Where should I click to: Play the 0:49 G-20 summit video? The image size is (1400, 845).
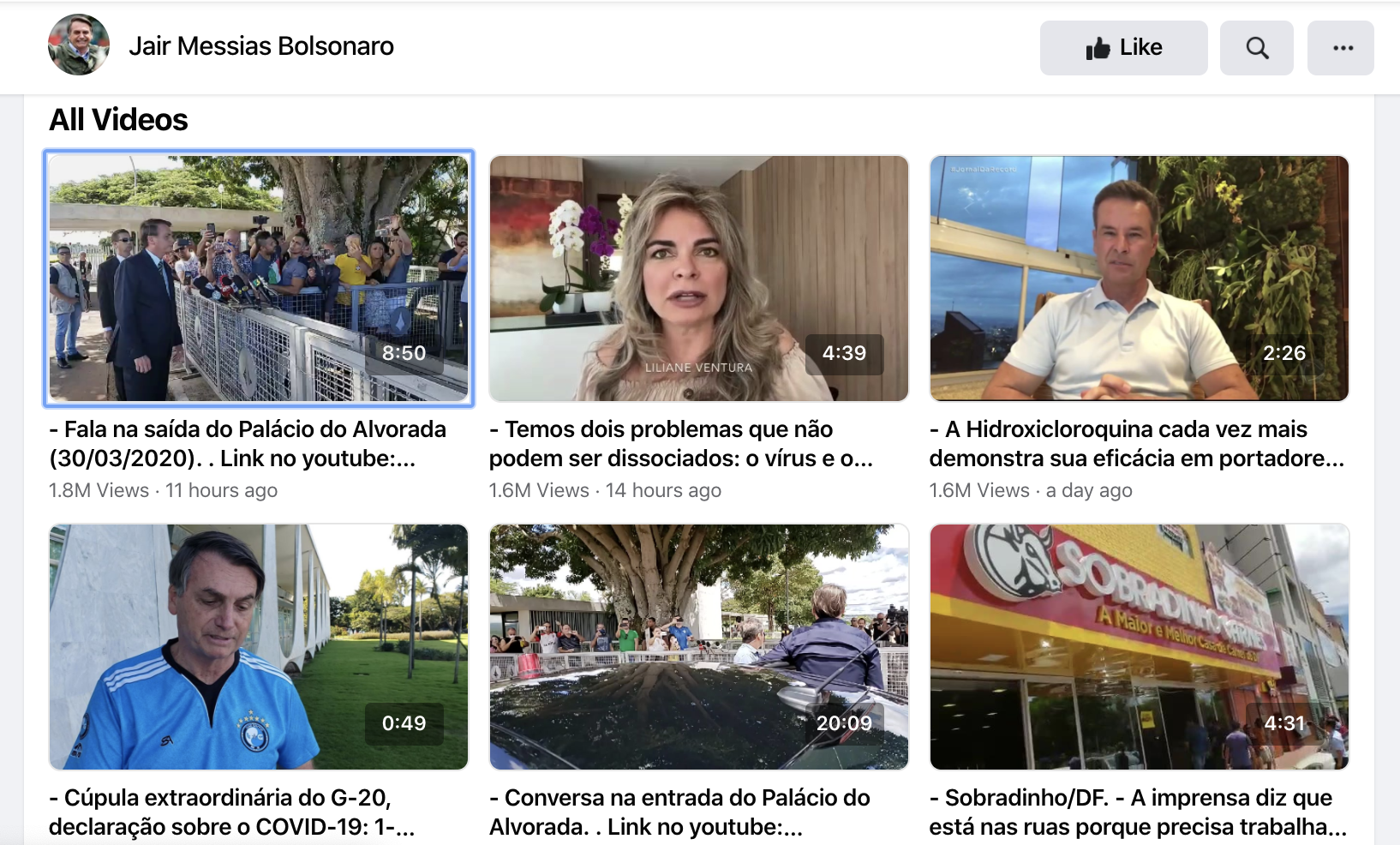(x=259, y=646)
